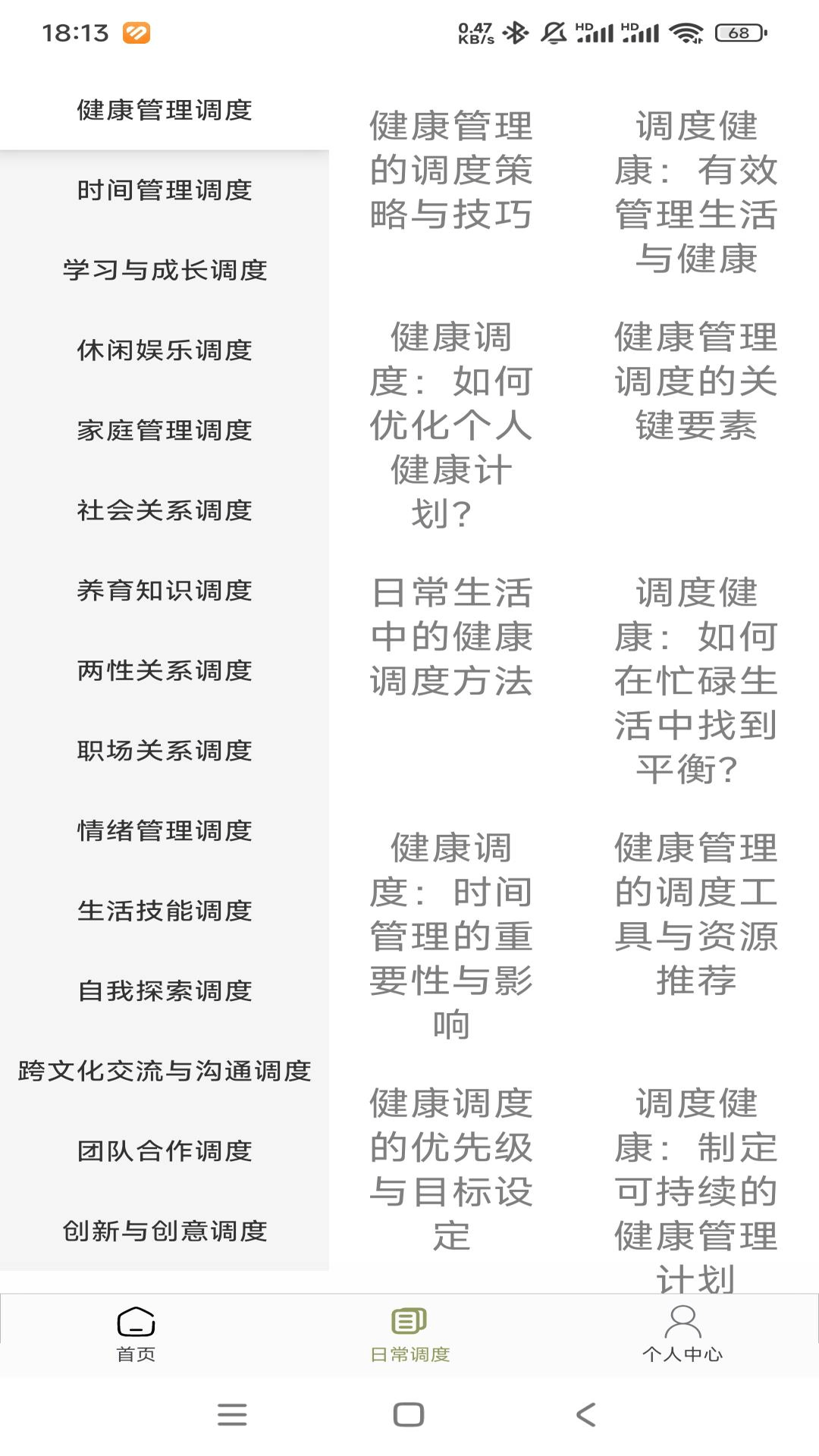Tap the 团队合作调度 category

(165, 1151)
